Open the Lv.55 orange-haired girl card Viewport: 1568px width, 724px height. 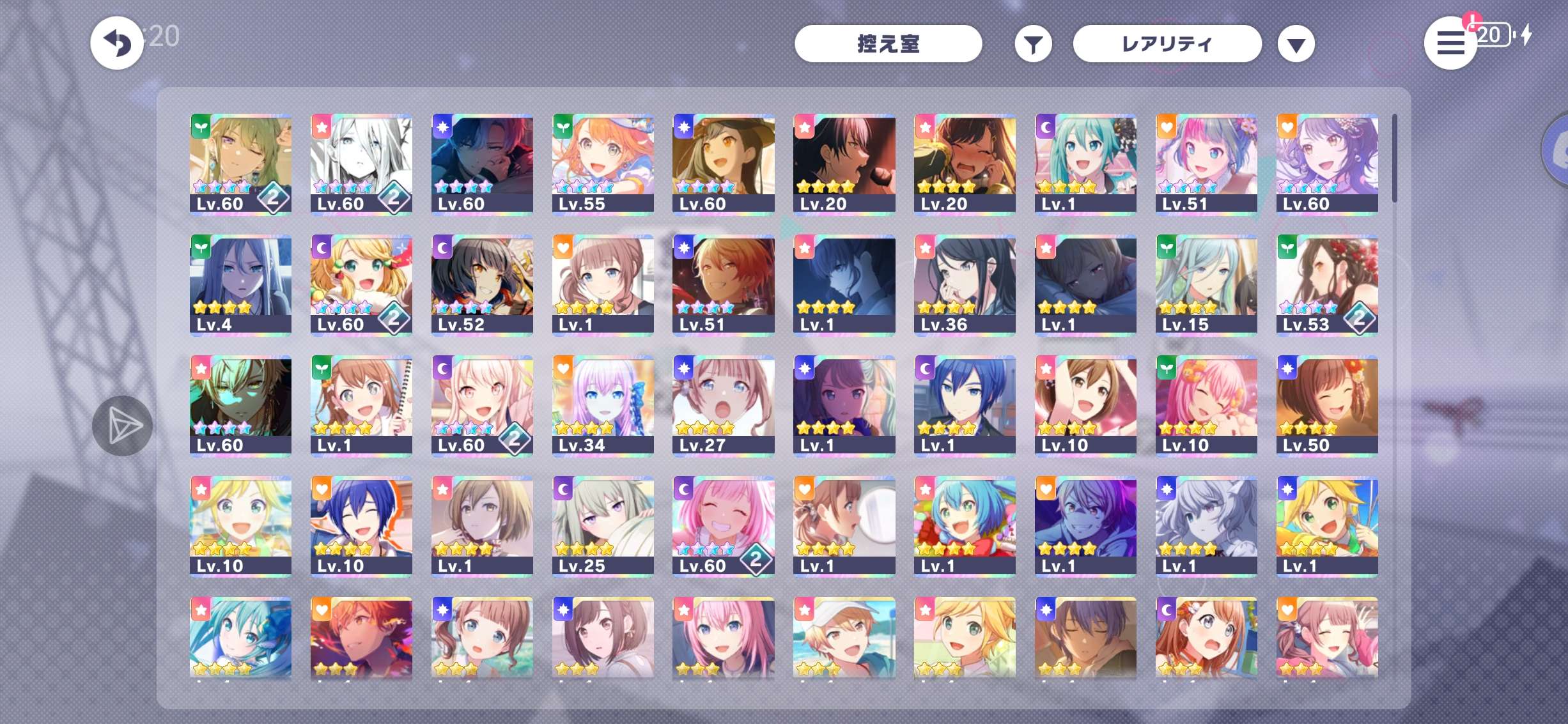point(603,164)
